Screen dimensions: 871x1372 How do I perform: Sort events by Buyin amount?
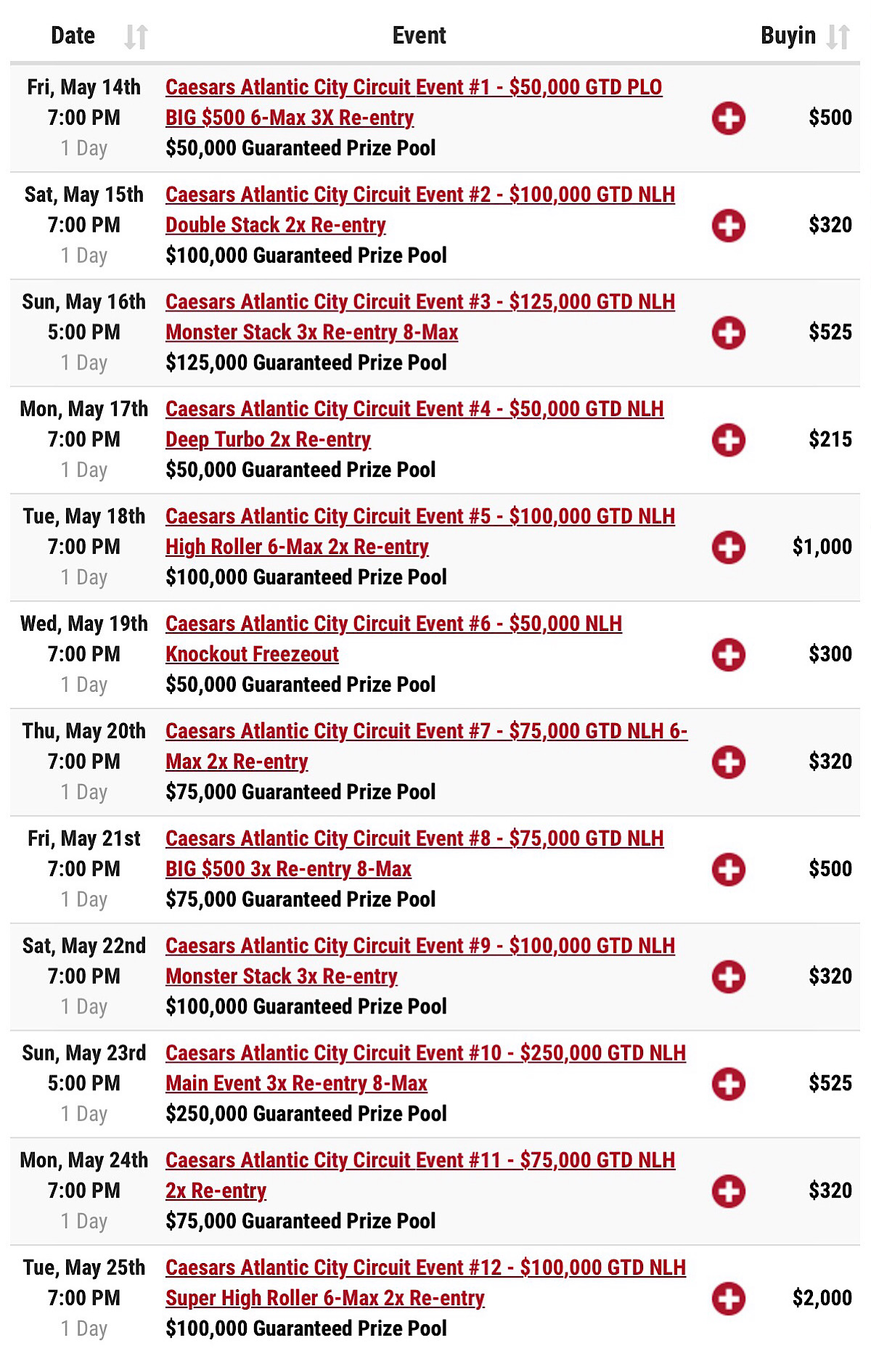[838, 36]
